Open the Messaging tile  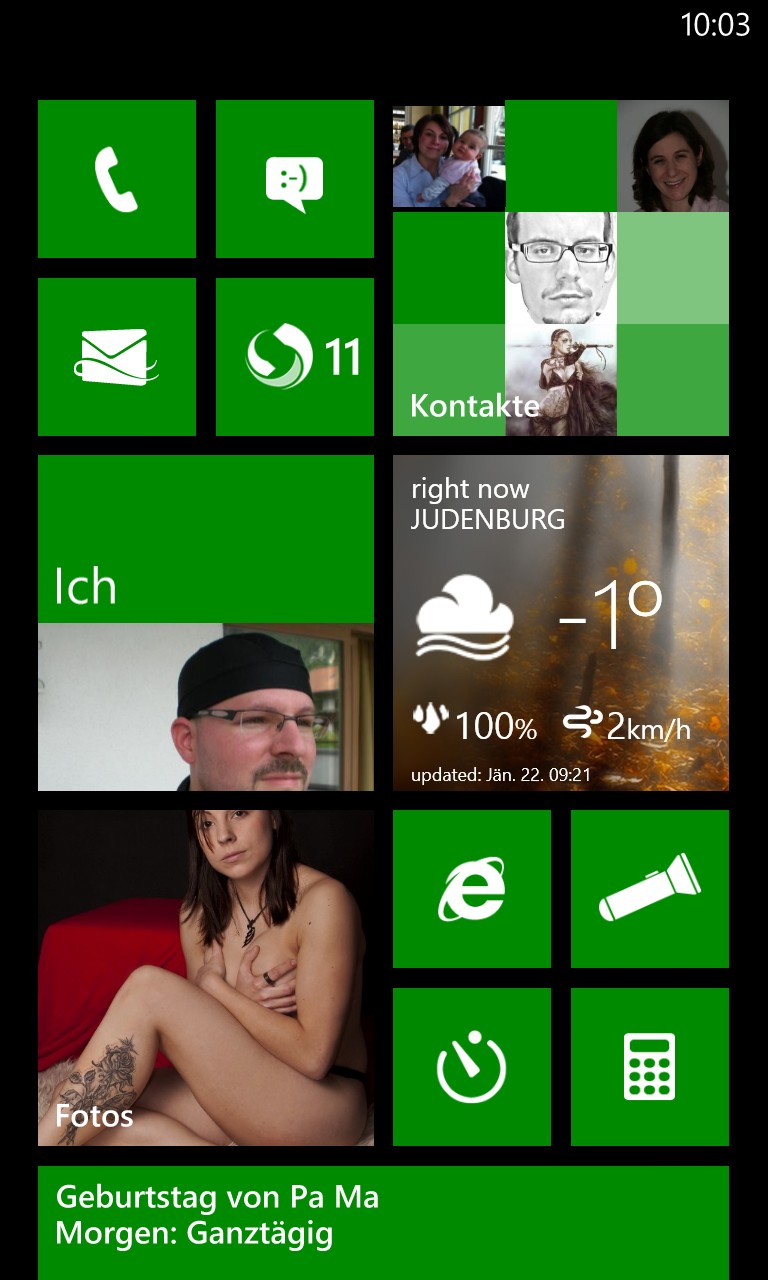(295, 179)
